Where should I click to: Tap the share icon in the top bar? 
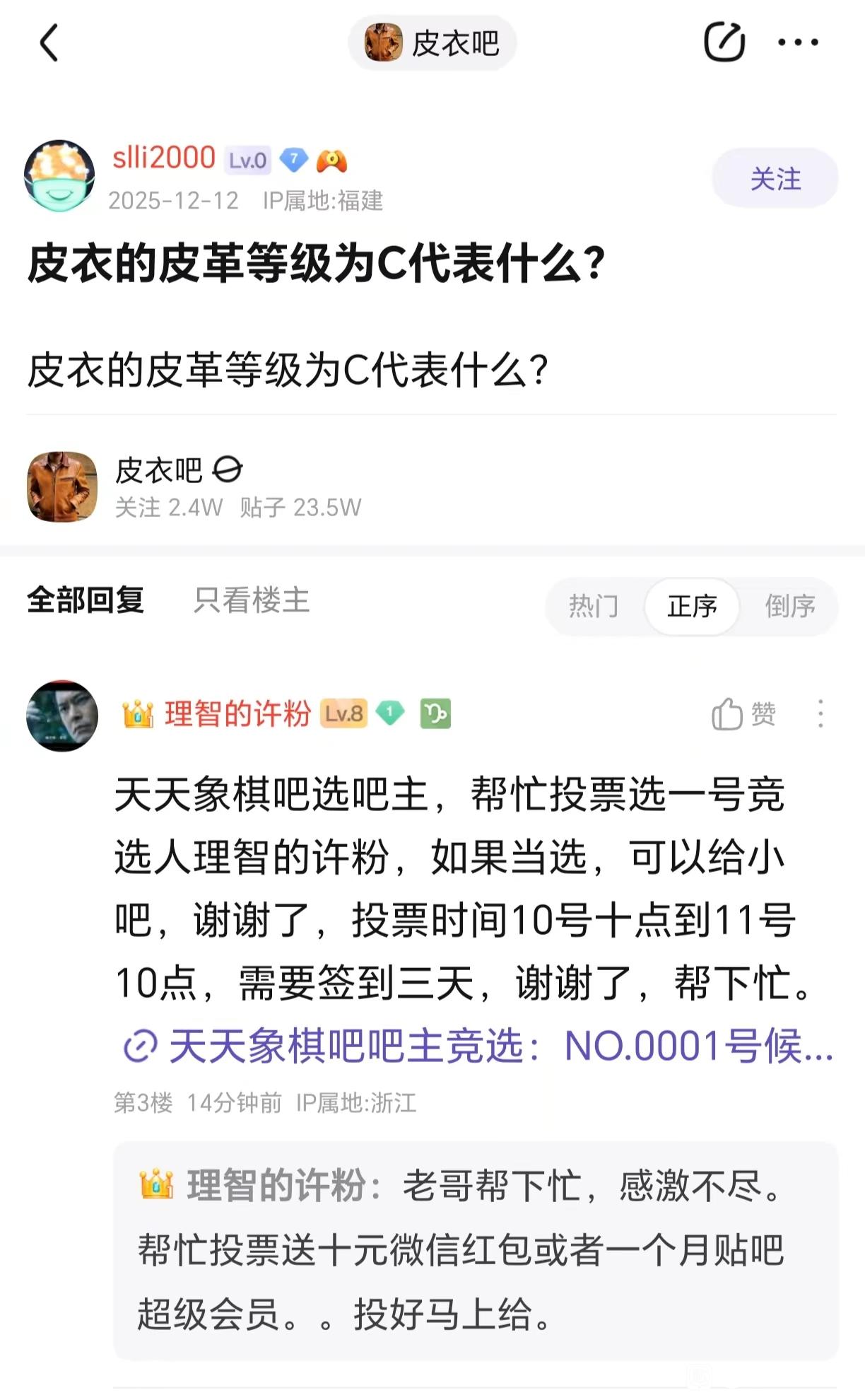pyautogui.click(x=724, y=42)
